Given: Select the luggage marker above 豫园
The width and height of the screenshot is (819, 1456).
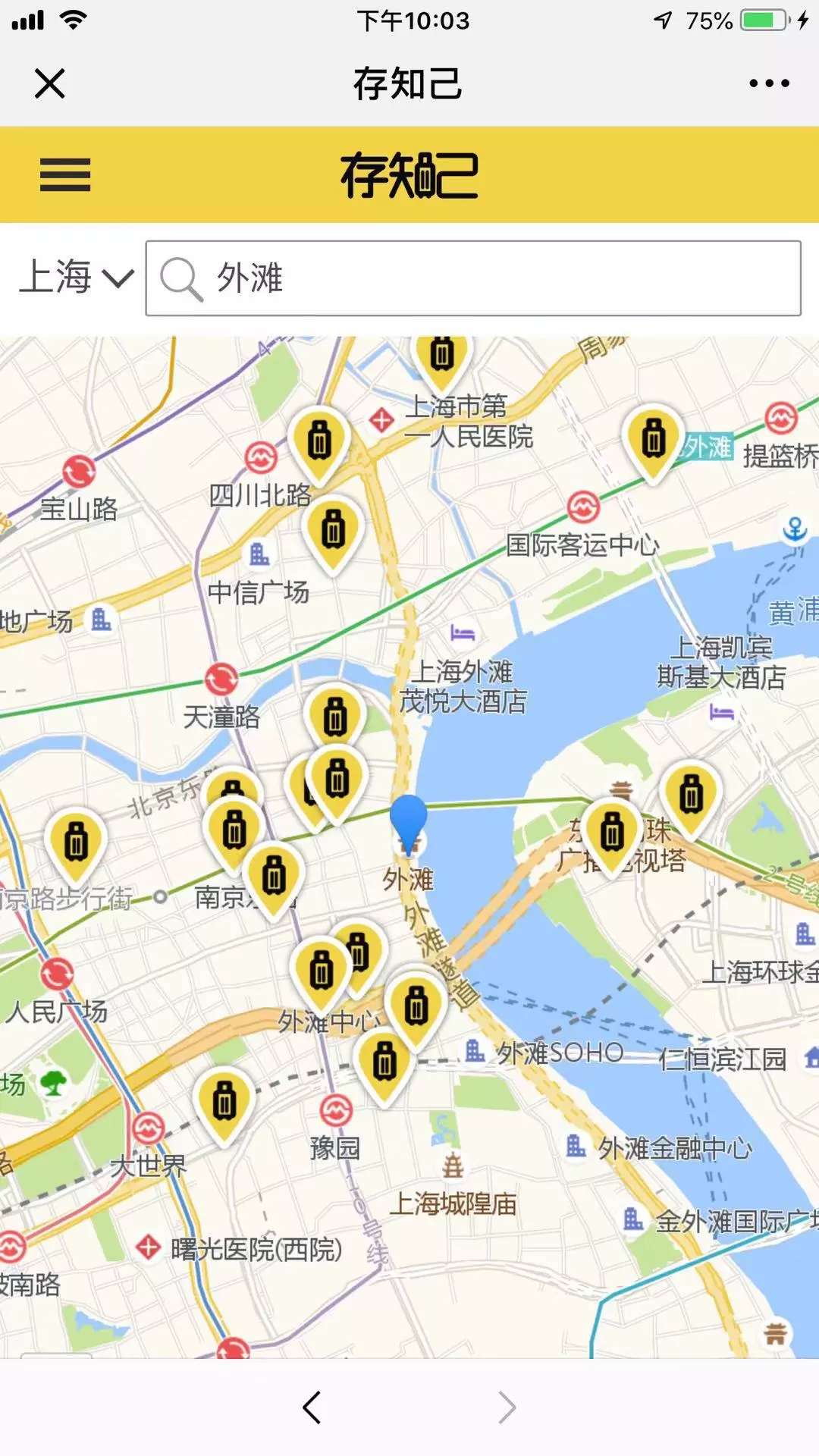Looking at the screenshot, I should click(x=384, y=1062).
